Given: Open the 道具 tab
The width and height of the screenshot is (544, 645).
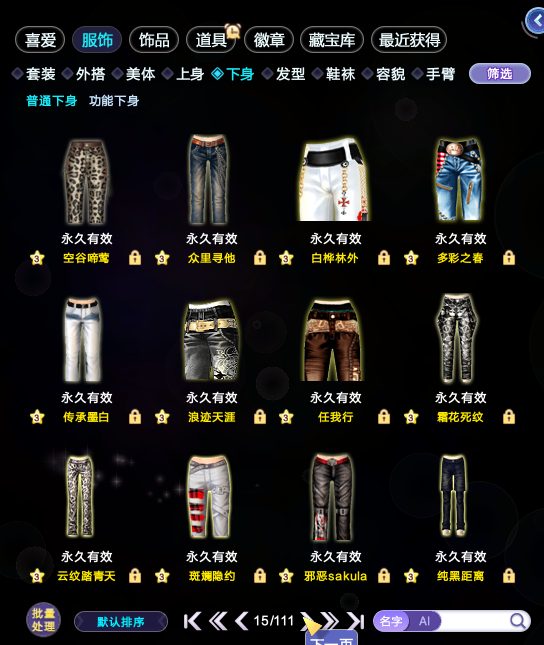Looking at the screenshot, I should (211, 40).
